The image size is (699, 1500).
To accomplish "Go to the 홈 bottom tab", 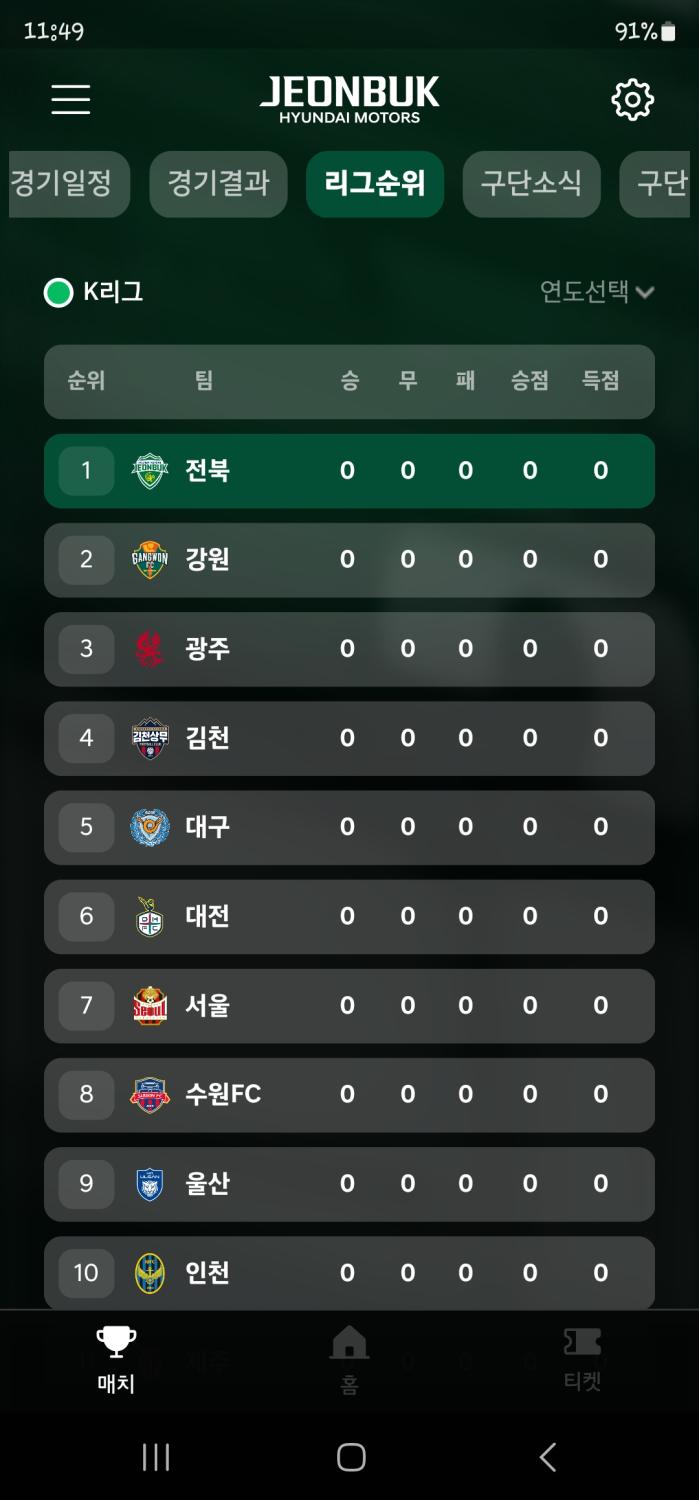I will tap(349, 1360).
